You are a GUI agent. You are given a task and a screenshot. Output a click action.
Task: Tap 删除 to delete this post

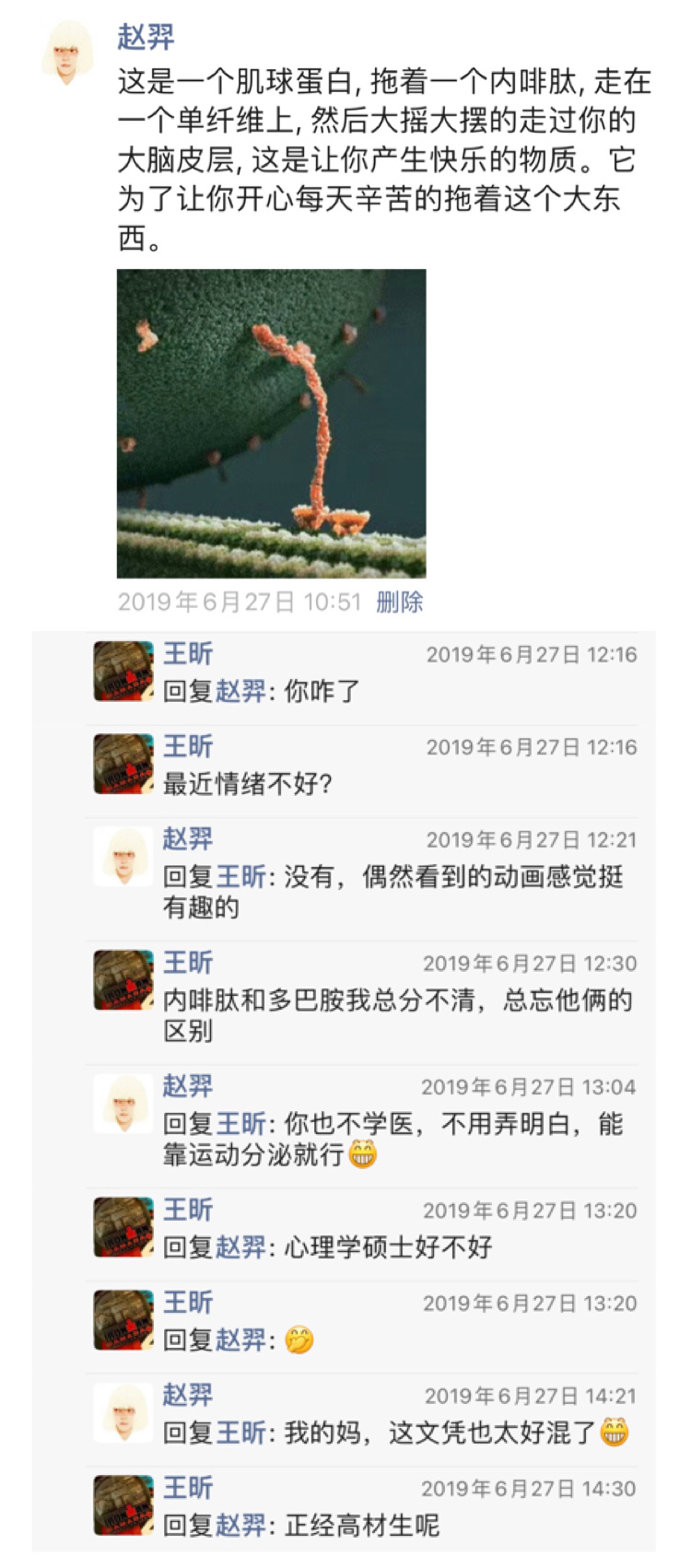tap(399, 602)
